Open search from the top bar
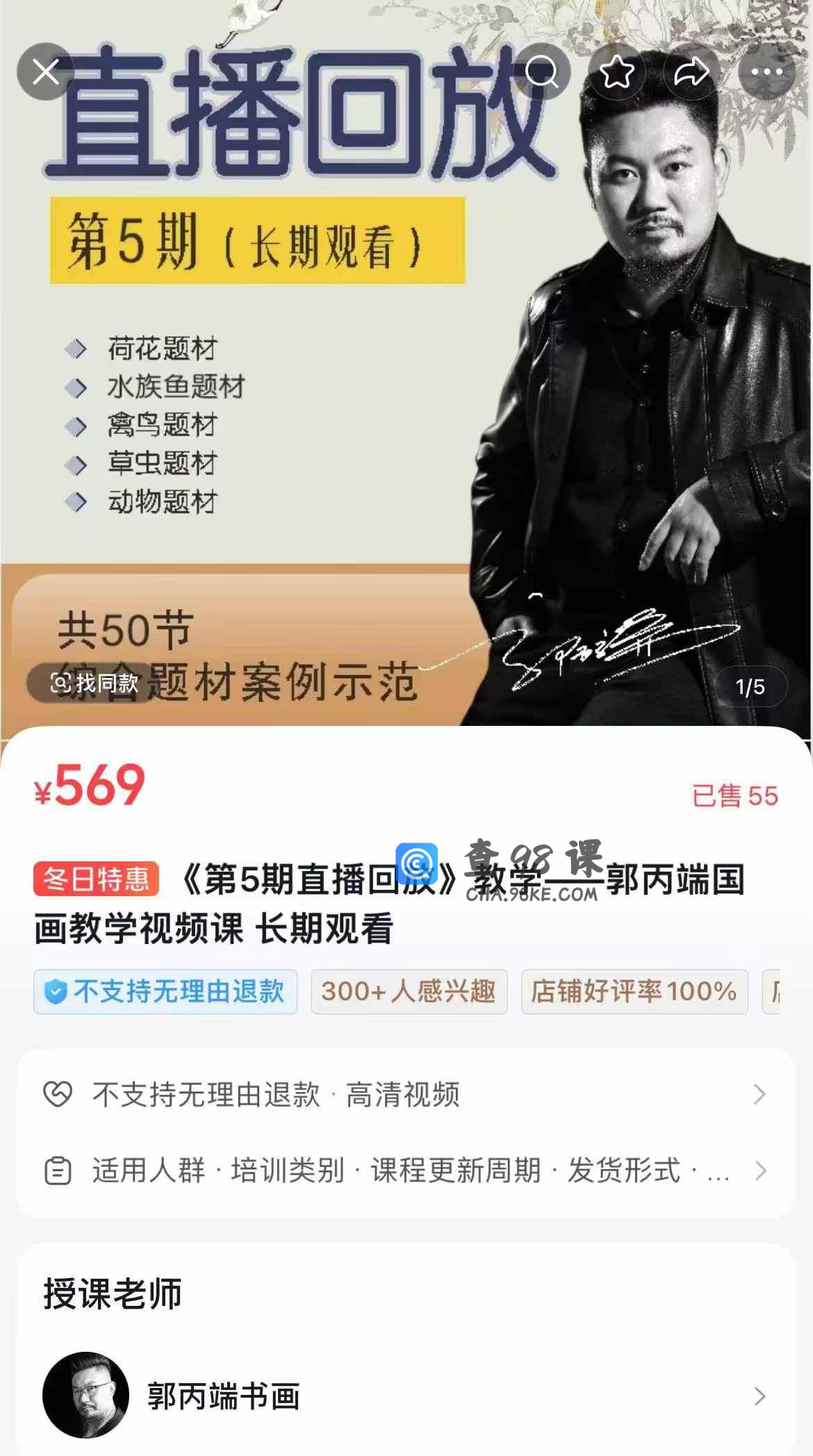This screenshot has height=1456, width=813. click(541, 72)
